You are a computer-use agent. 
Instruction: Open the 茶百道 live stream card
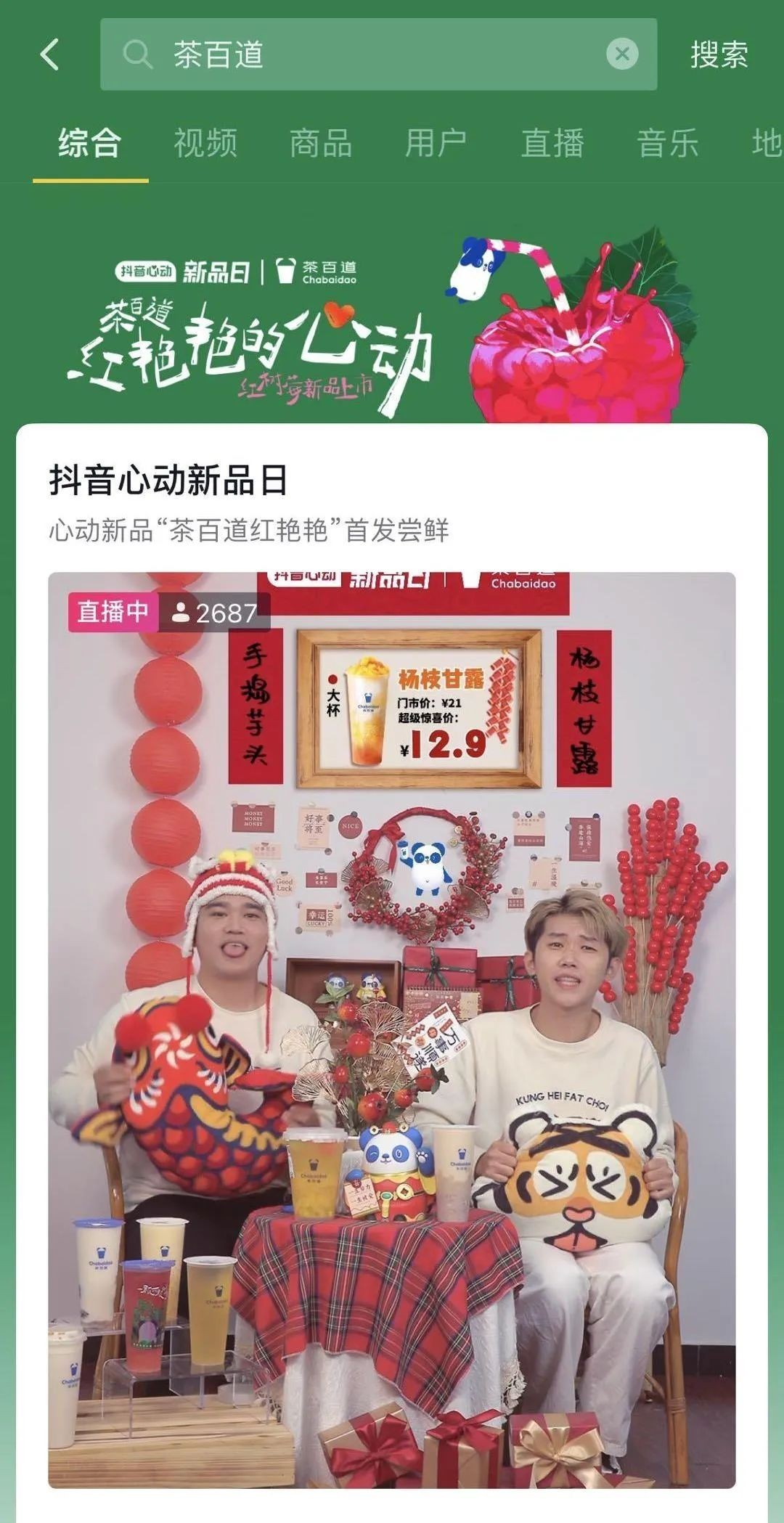tap(392, 1031)
